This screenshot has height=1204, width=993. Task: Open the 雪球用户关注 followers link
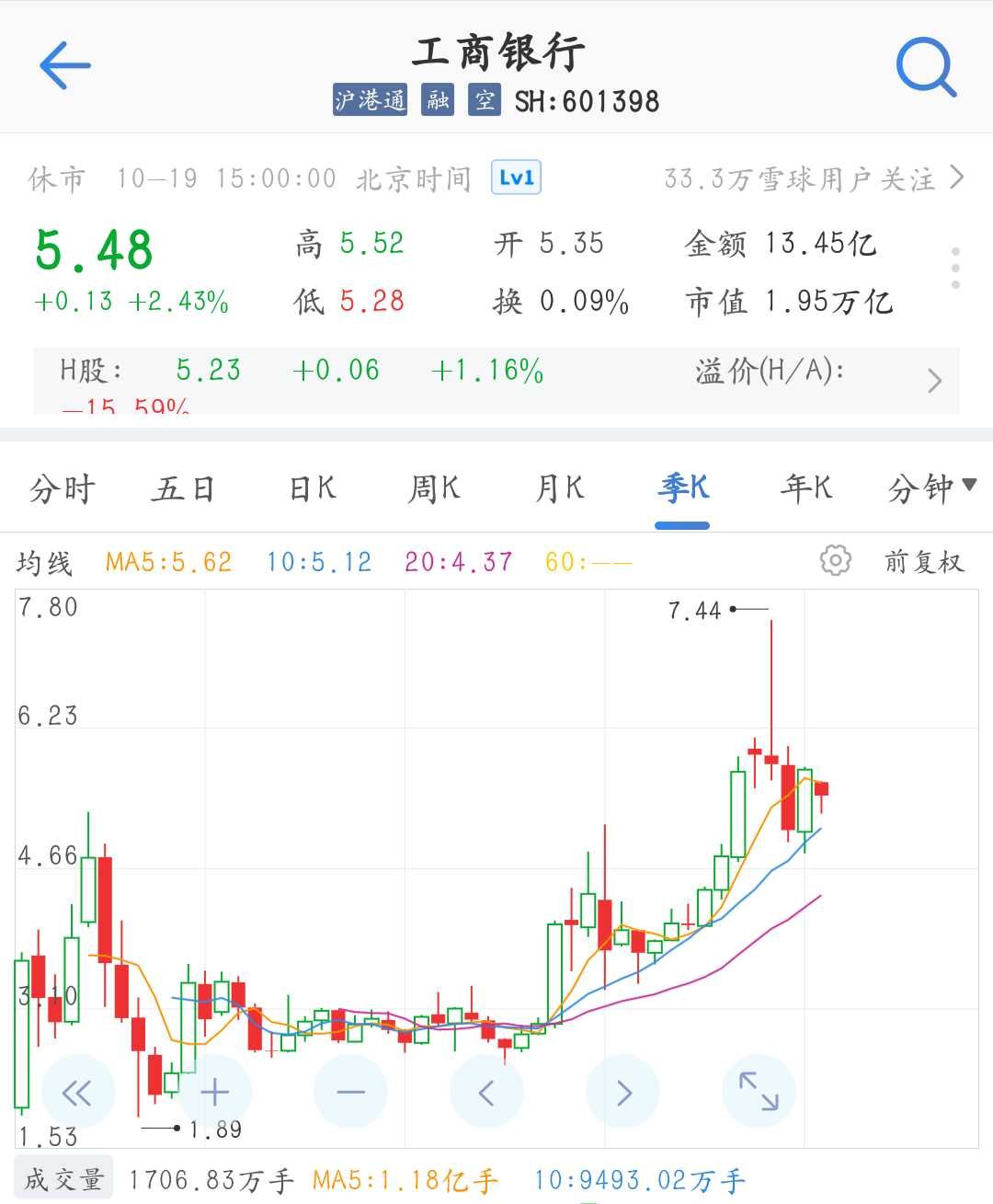coord(814,178)
